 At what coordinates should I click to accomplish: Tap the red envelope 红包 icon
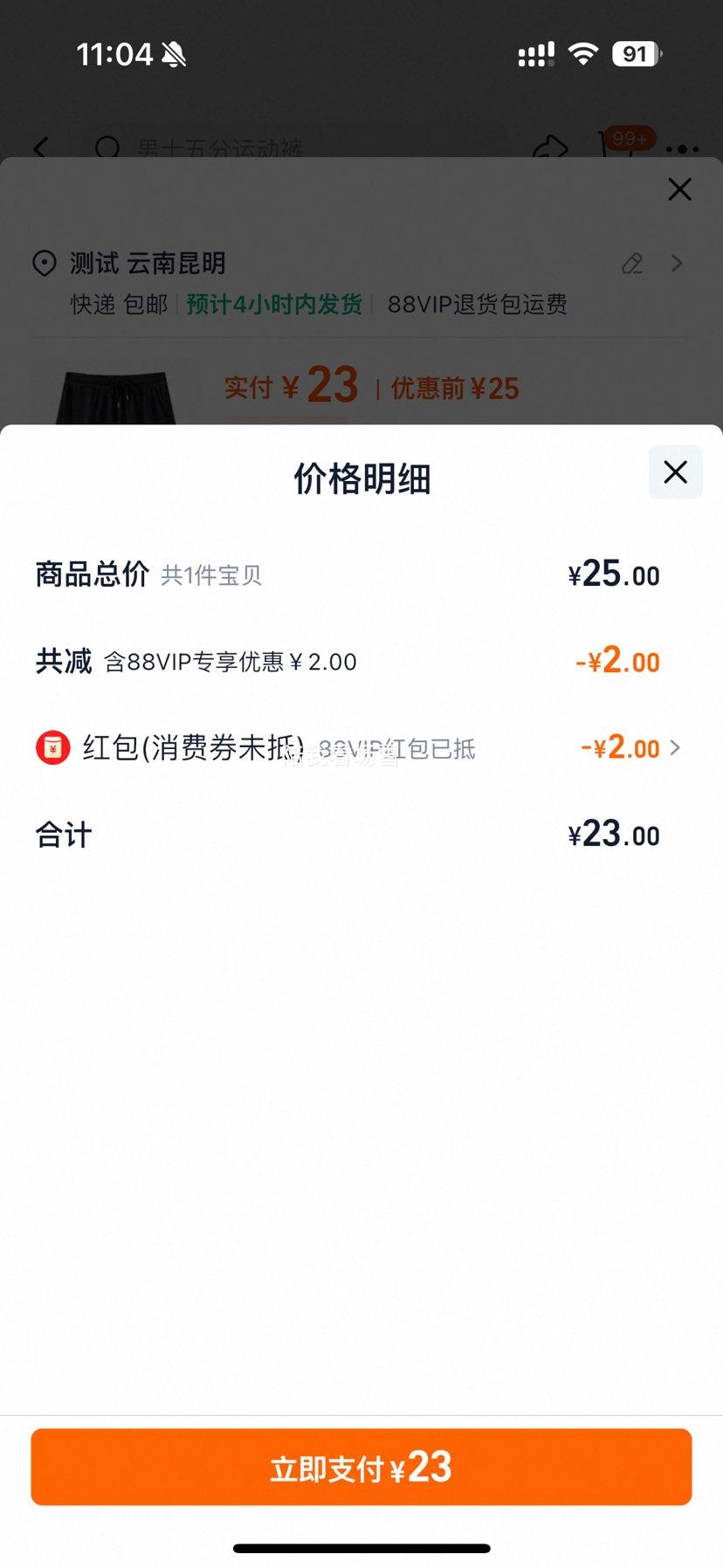(52, 747)
